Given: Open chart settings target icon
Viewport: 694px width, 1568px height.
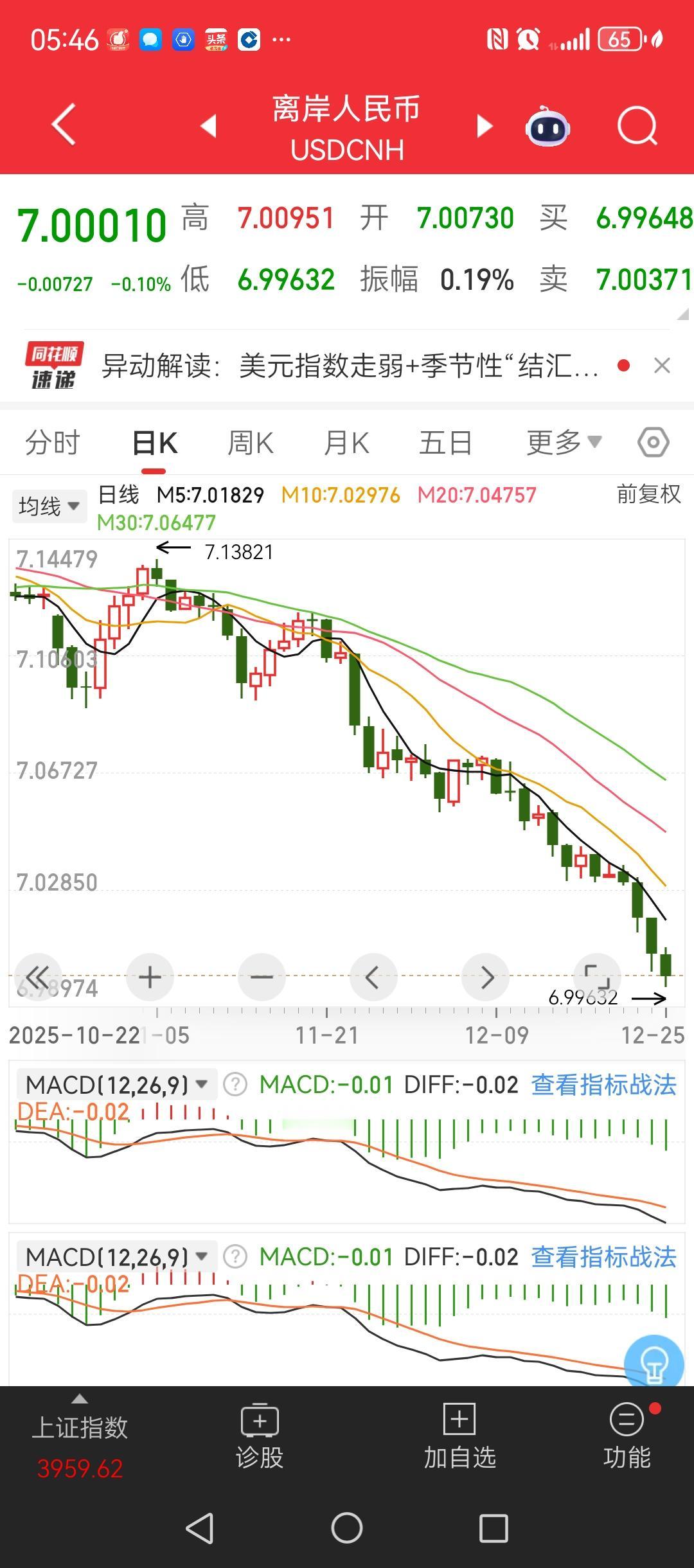Looking at the screenshot, I should [x=653, y=441].
